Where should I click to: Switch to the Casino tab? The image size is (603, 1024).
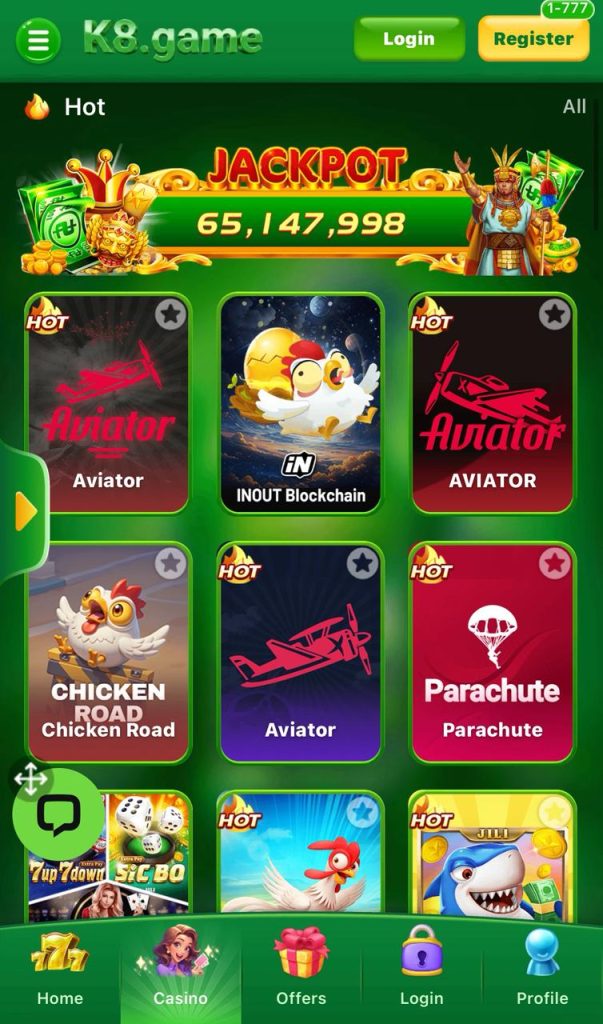pyautogui.click(x=181, y=968)
